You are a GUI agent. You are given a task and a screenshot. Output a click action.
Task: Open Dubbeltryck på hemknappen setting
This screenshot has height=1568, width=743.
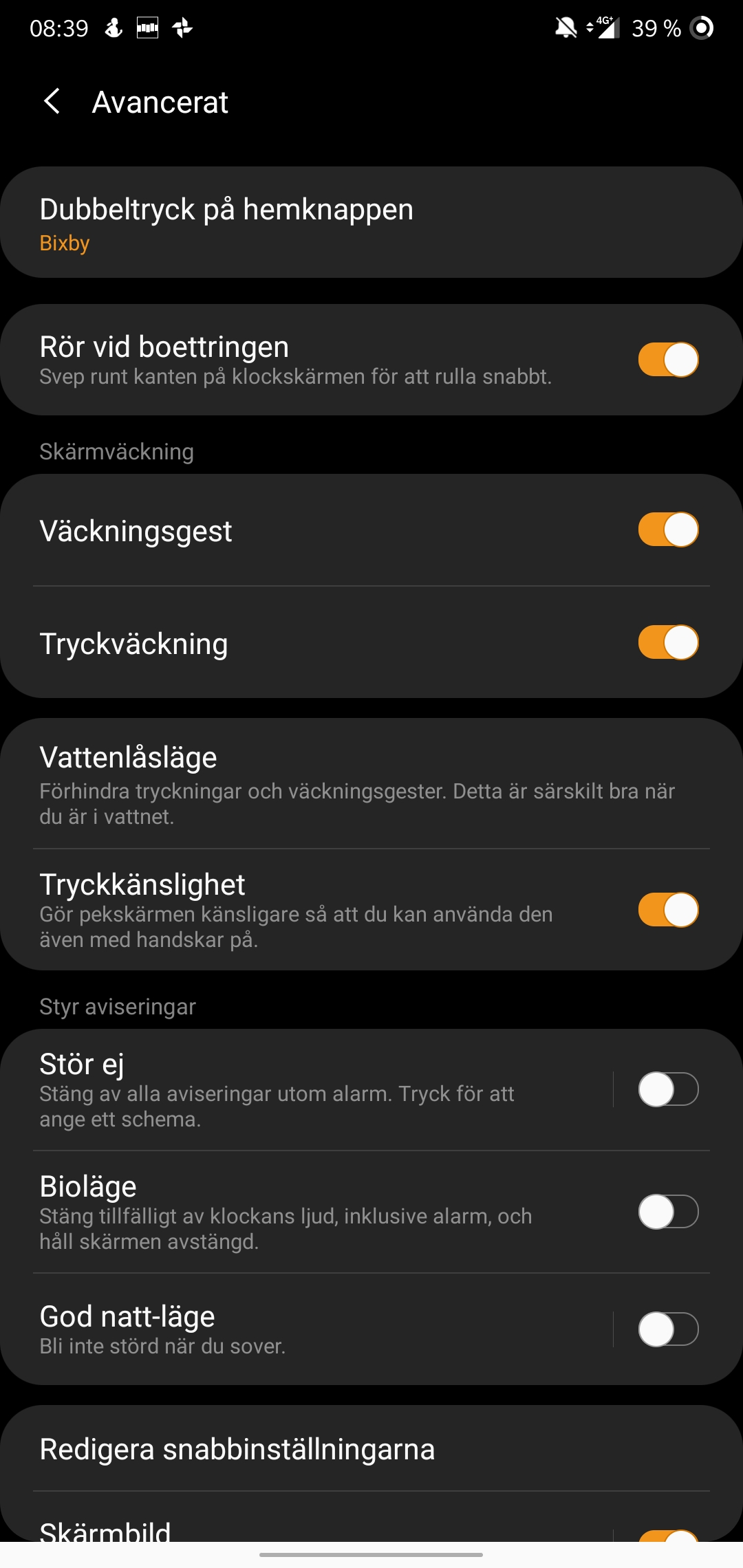(371, 223)
